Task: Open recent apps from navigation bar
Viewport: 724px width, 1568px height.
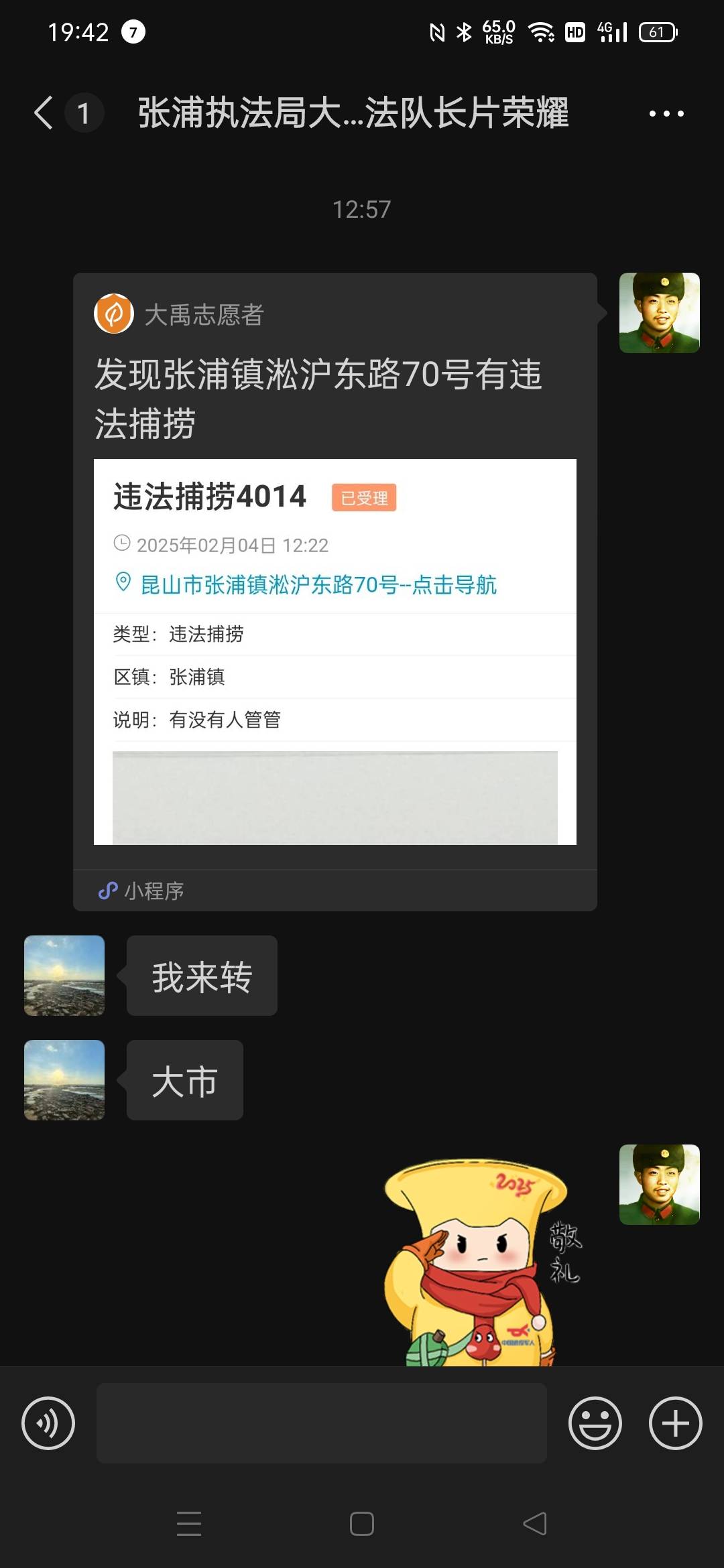Action: click(189, 1524)
